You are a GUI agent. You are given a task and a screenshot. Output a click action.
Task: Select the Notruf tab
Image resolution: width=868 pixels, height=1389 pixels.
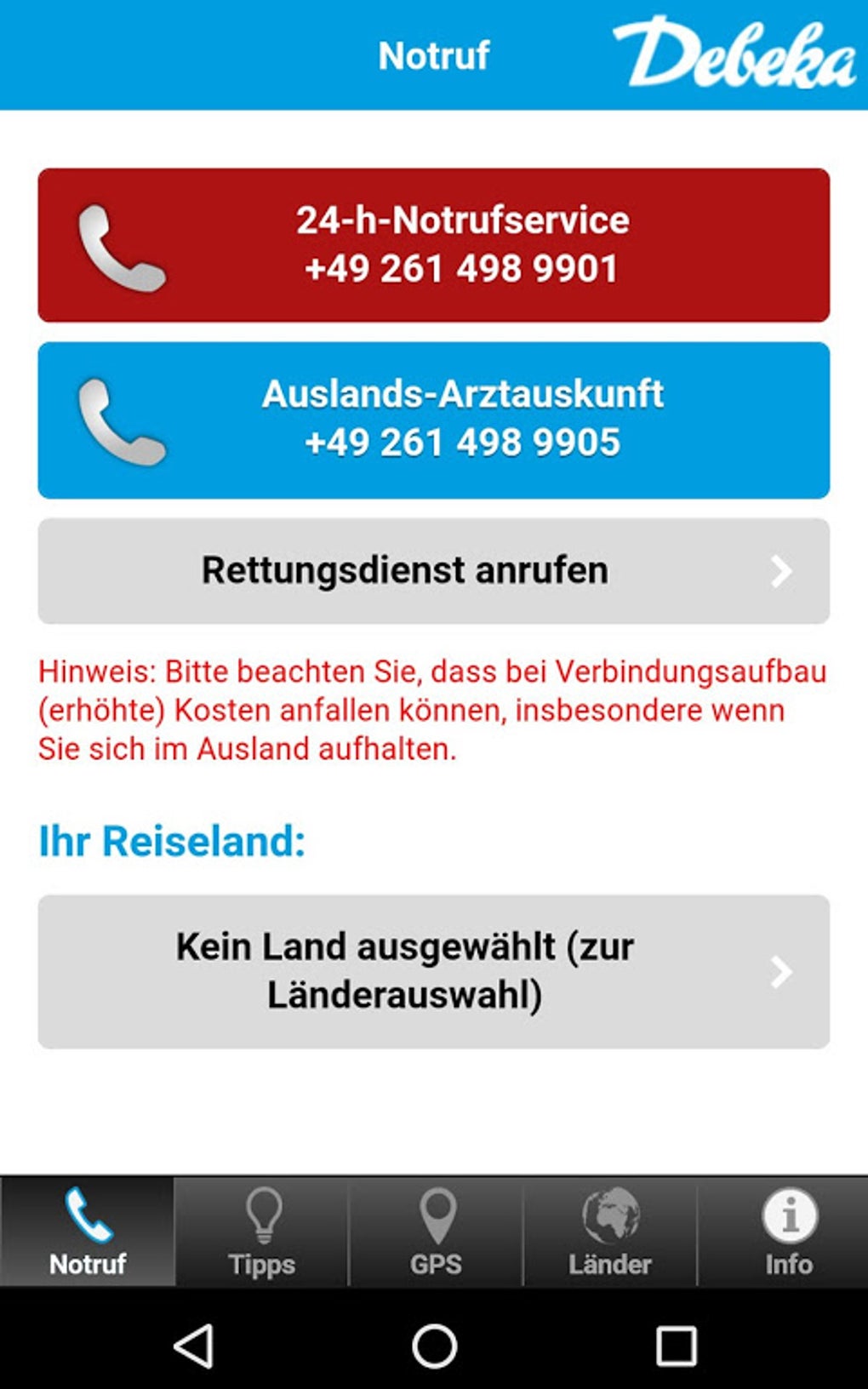pos(88,1231)
